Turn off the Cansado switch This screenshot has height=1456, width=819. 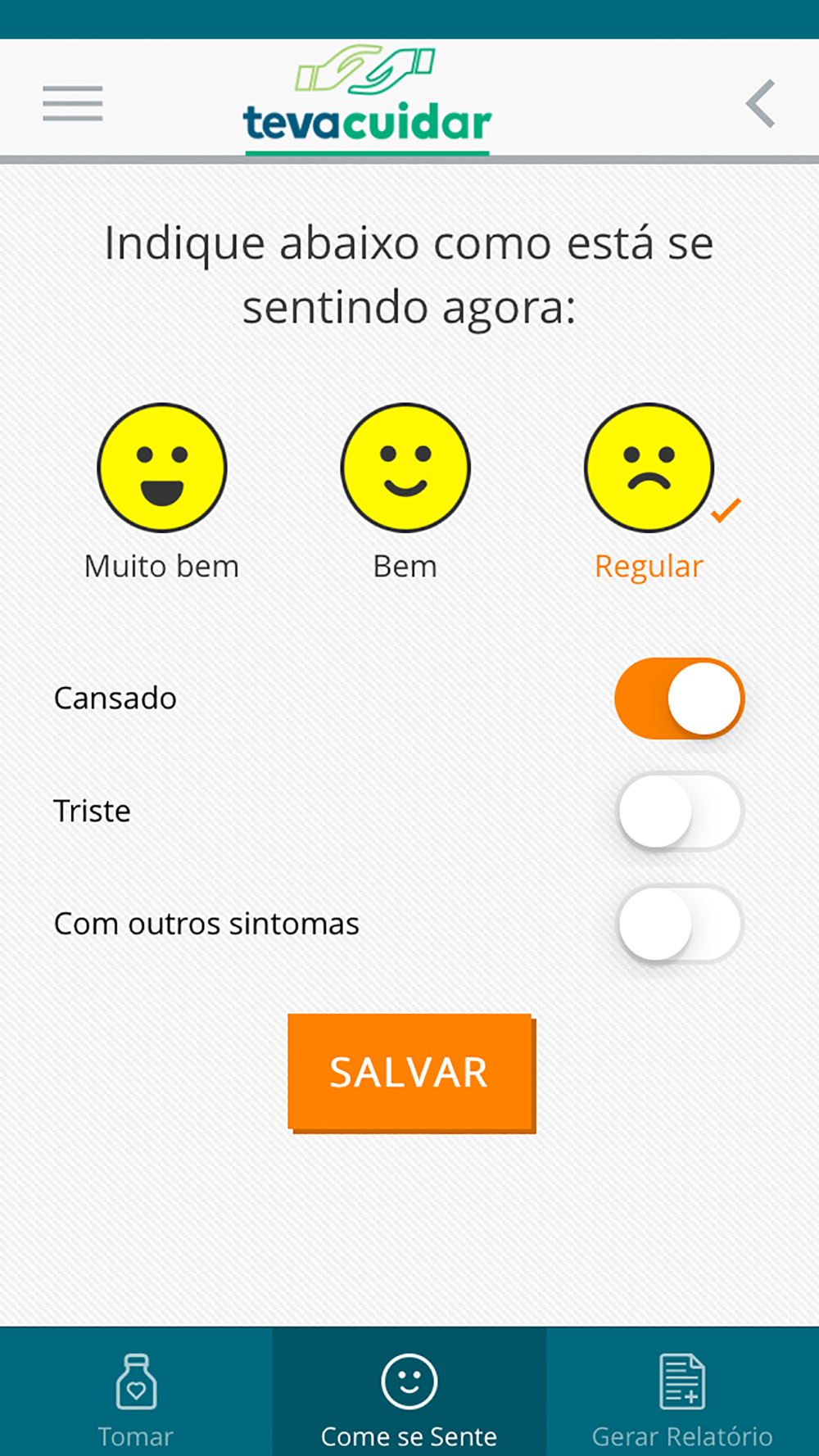[679, 699]
